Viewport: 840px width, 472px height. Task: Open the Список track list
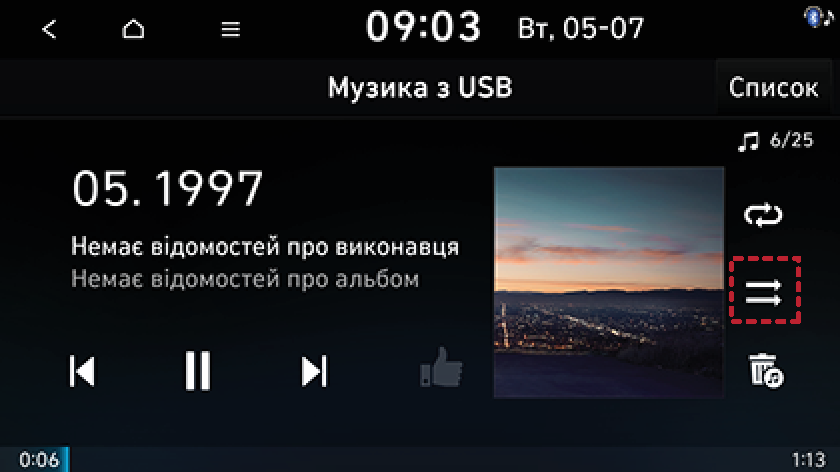[x=773, y=87]
